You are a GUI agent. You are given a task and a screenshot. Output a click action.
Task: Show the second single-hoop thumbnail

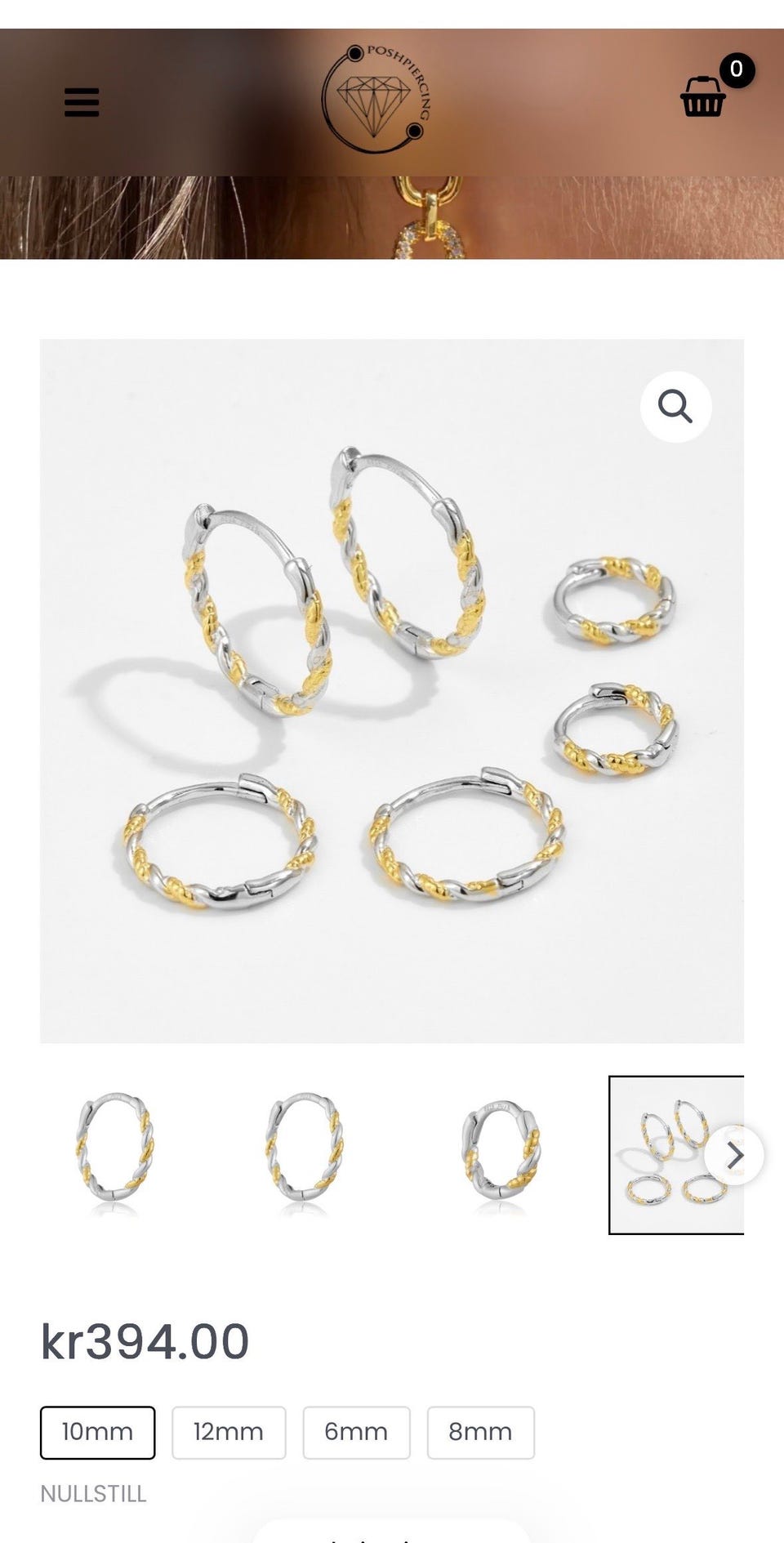click(x=305, y=1154)
